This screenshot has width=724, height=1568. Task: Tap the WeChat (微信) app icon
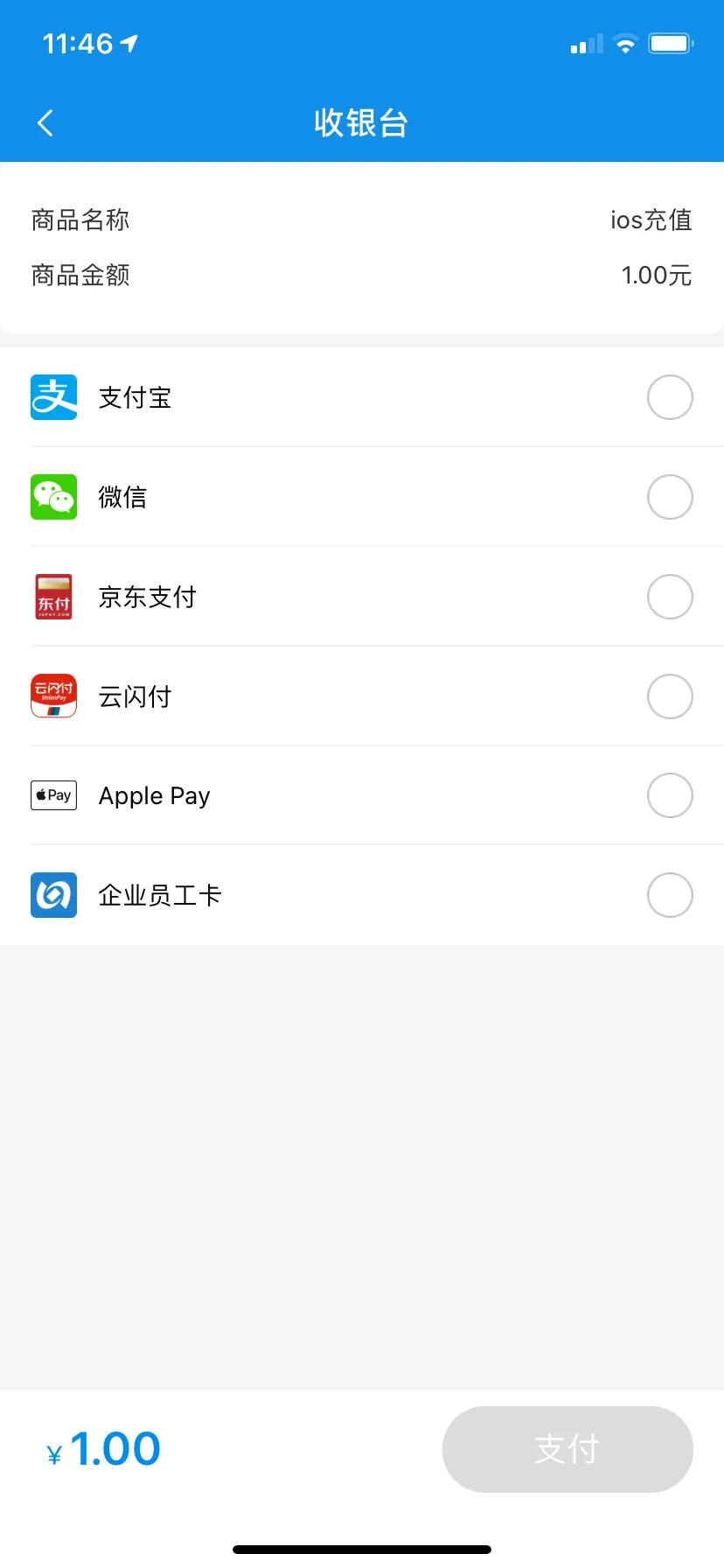(53, 497)
